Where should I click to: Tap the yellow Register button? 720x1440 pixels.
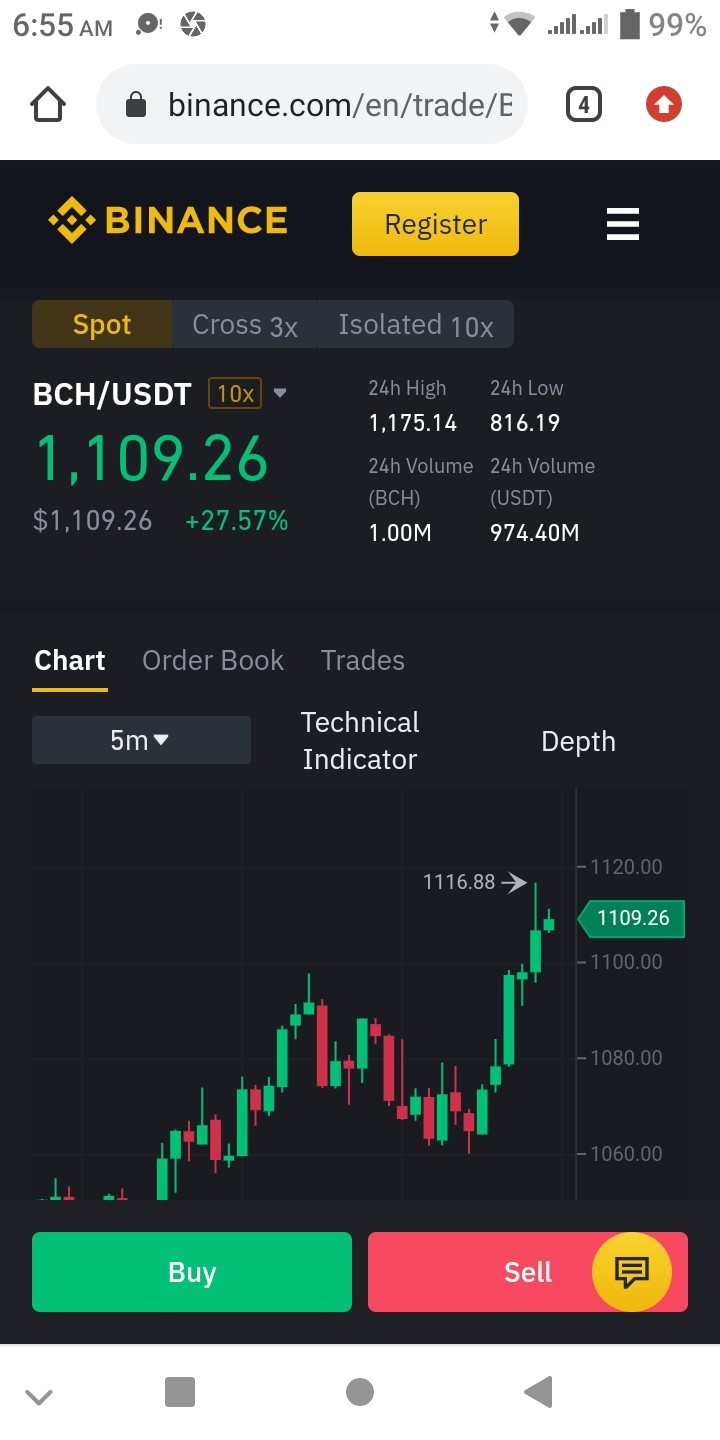pos(435,224)
